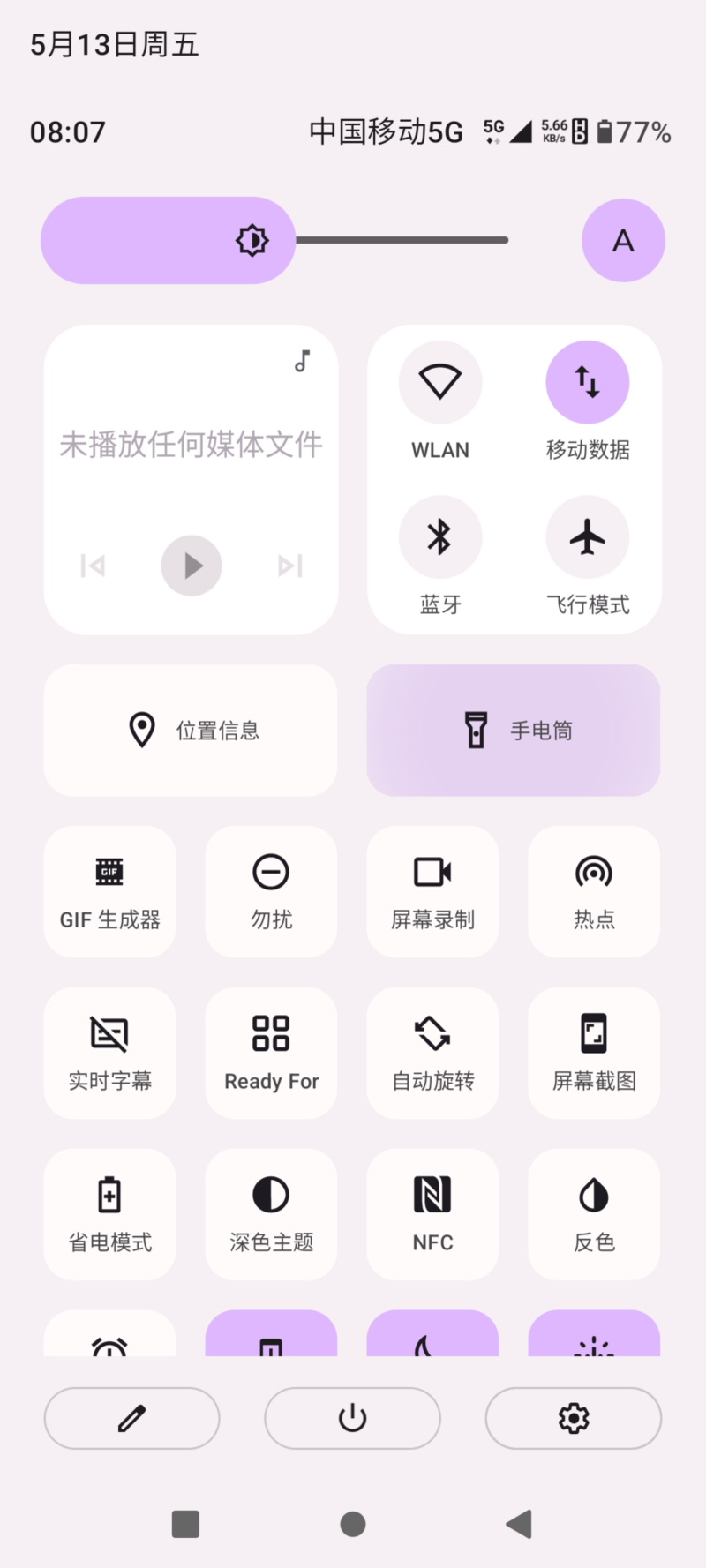Toggle auto brightness with the A button
The width and height of the screenshot is (706, 1568).
click(623, 241)
